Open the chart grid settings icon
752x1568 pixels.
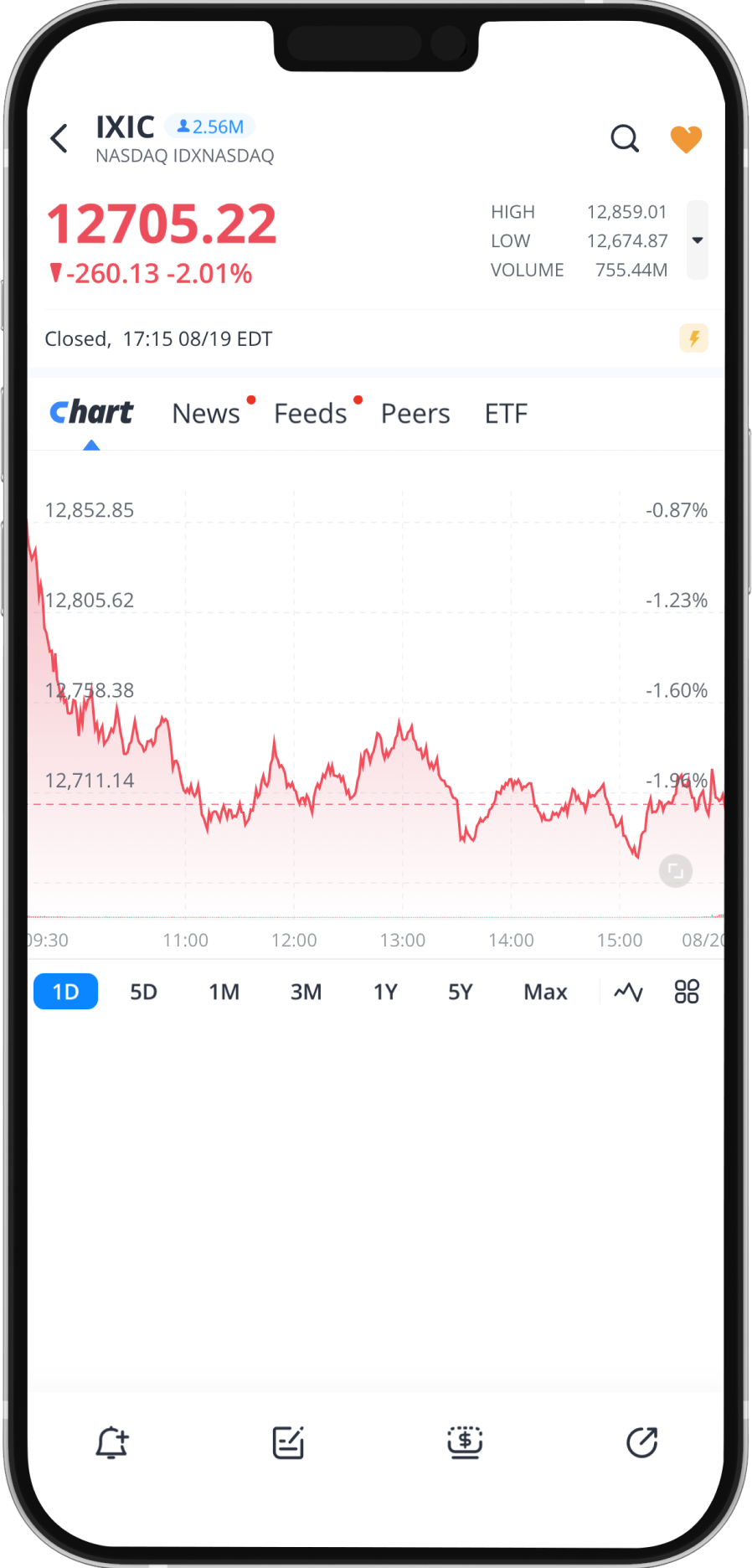[687, 992]
